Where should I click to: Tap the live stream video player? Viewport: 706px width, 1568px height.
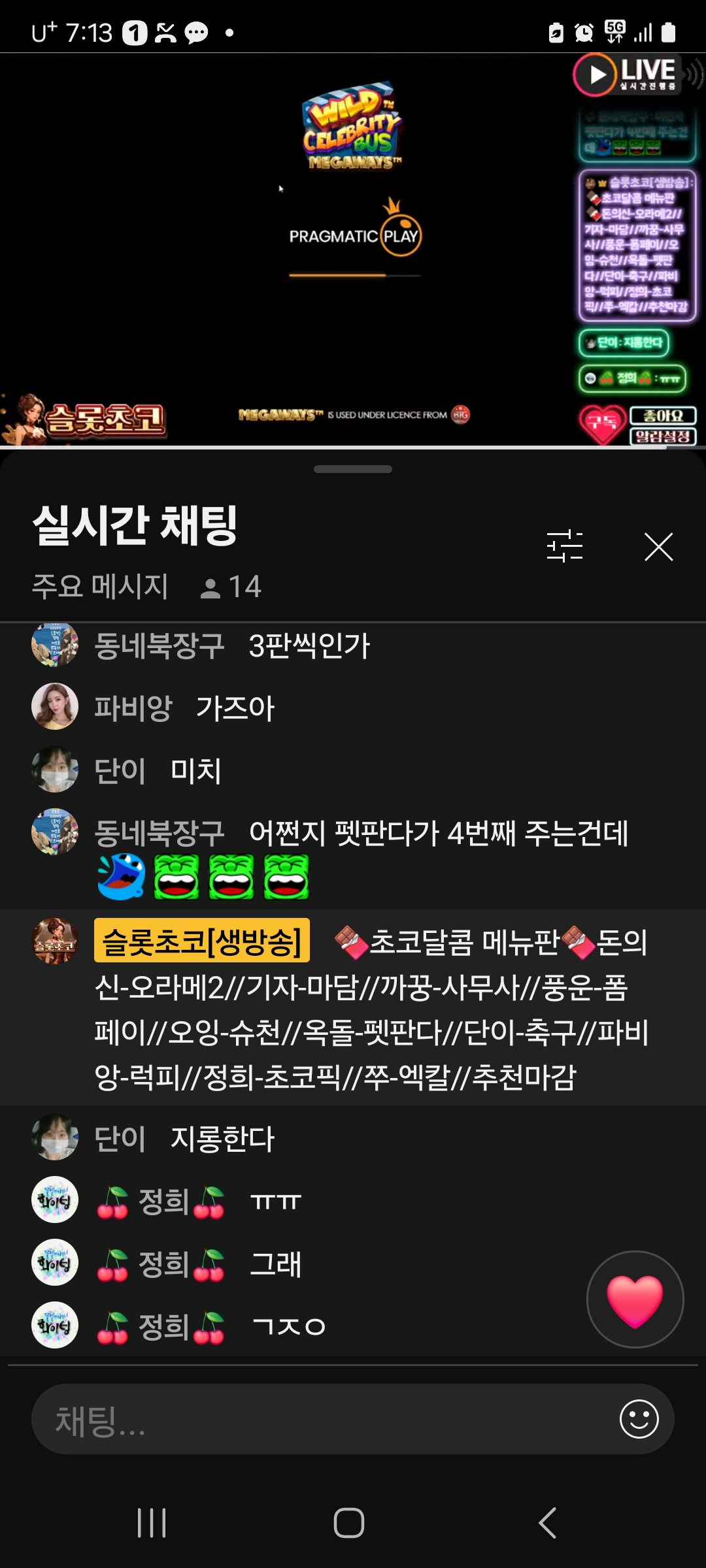point(353,248)
